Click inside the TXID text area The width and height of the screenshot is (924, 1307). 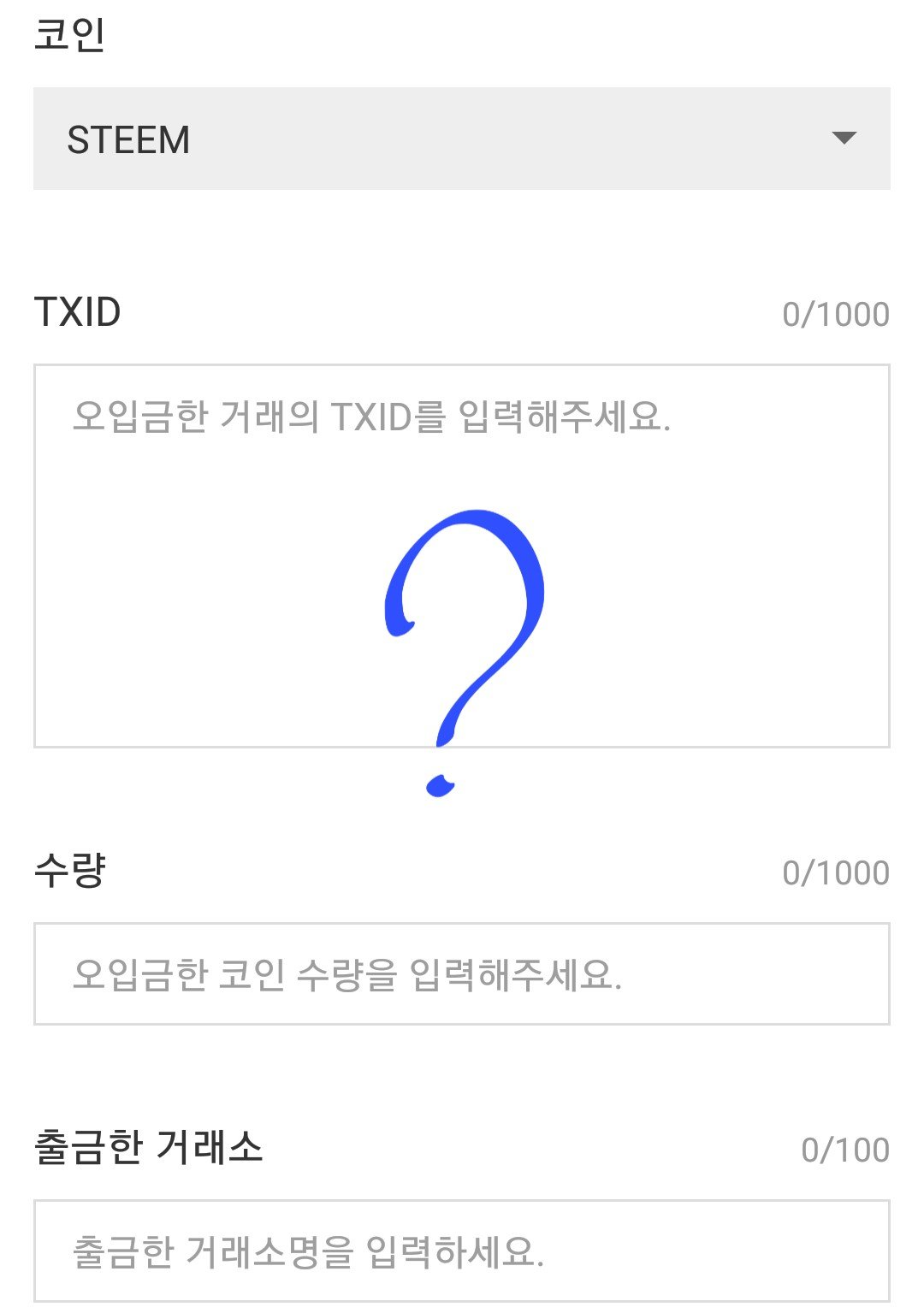click(x=462, y=556)
